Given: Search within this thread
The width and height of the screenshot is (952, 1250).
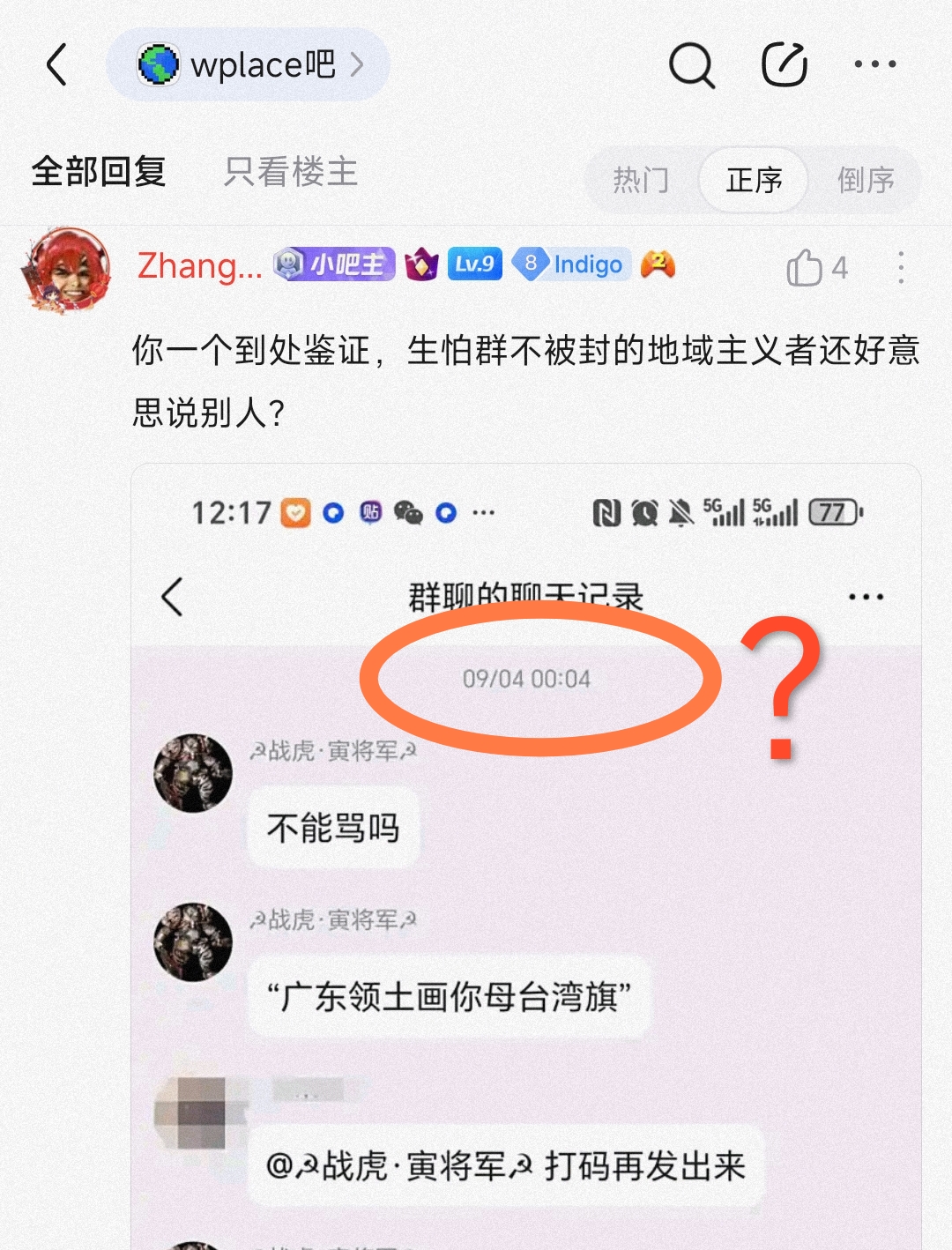Looking at the screenshot, I should [x=691, y=65].
